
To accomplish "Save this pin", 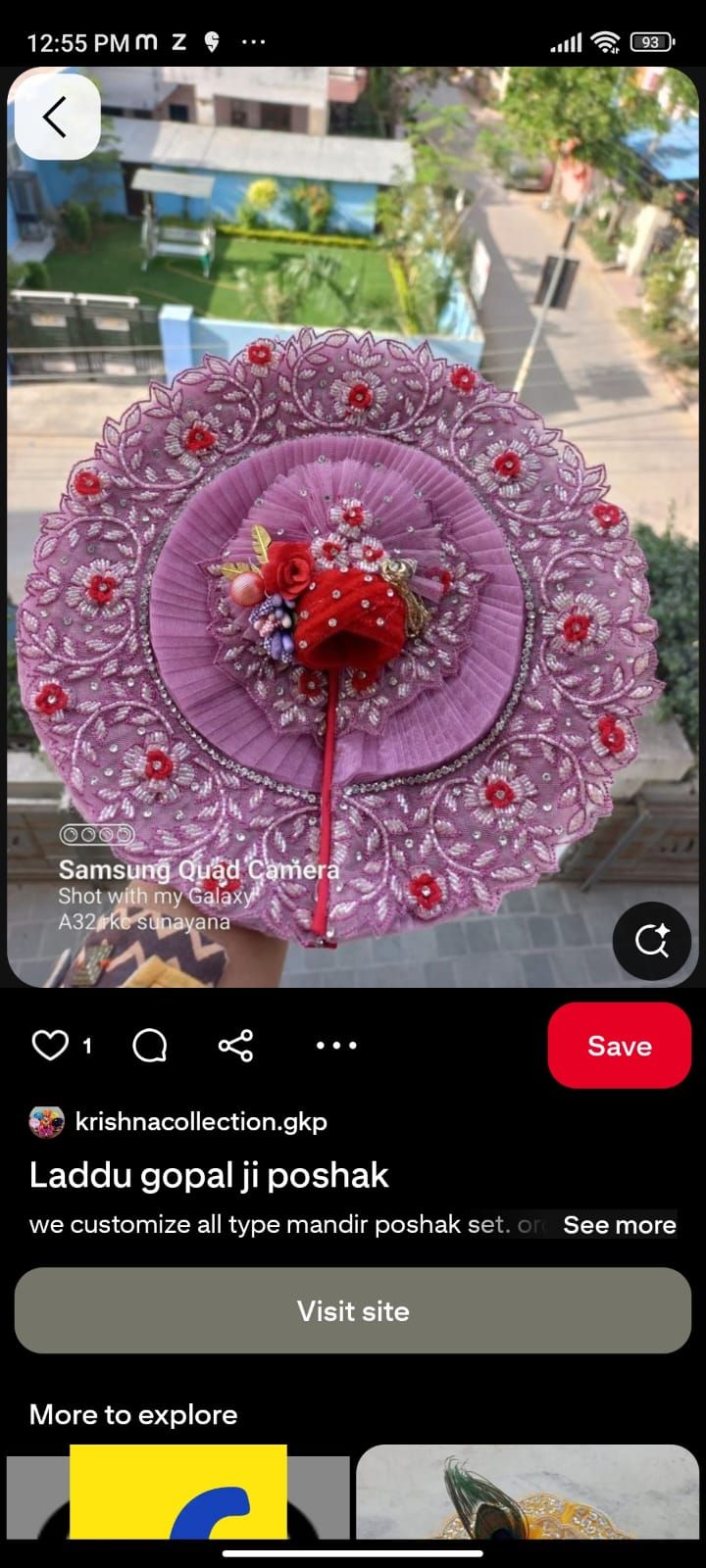I will coord(619,1046).
